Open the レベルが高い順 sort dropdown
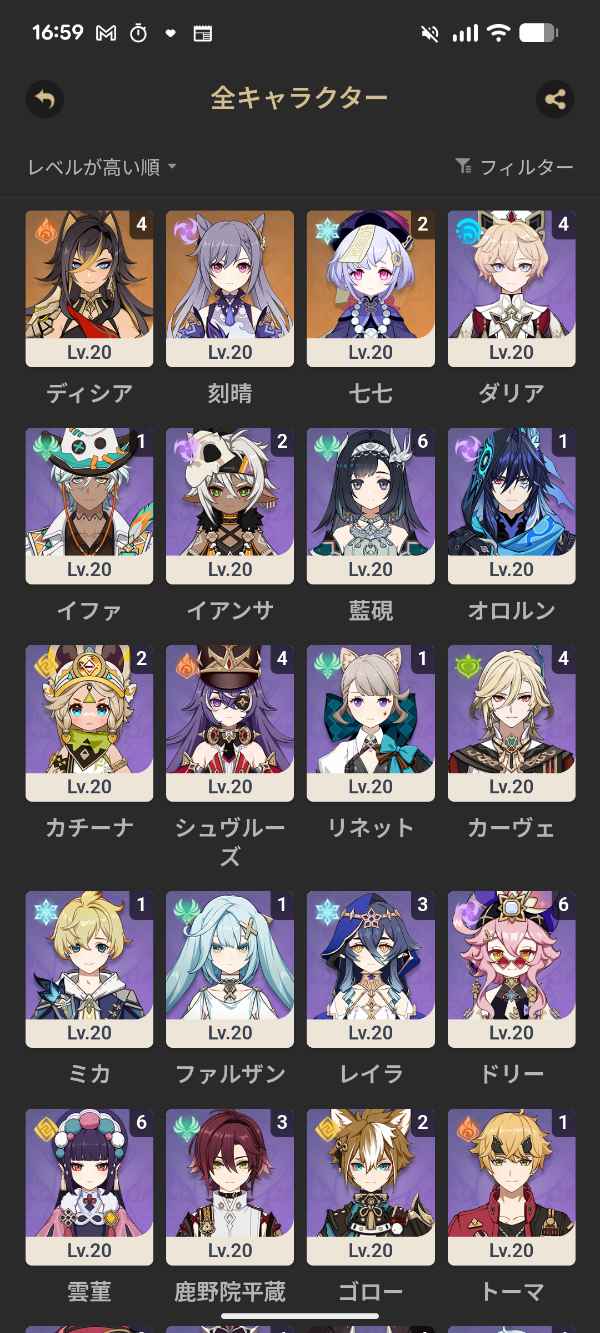 (102, 167)
